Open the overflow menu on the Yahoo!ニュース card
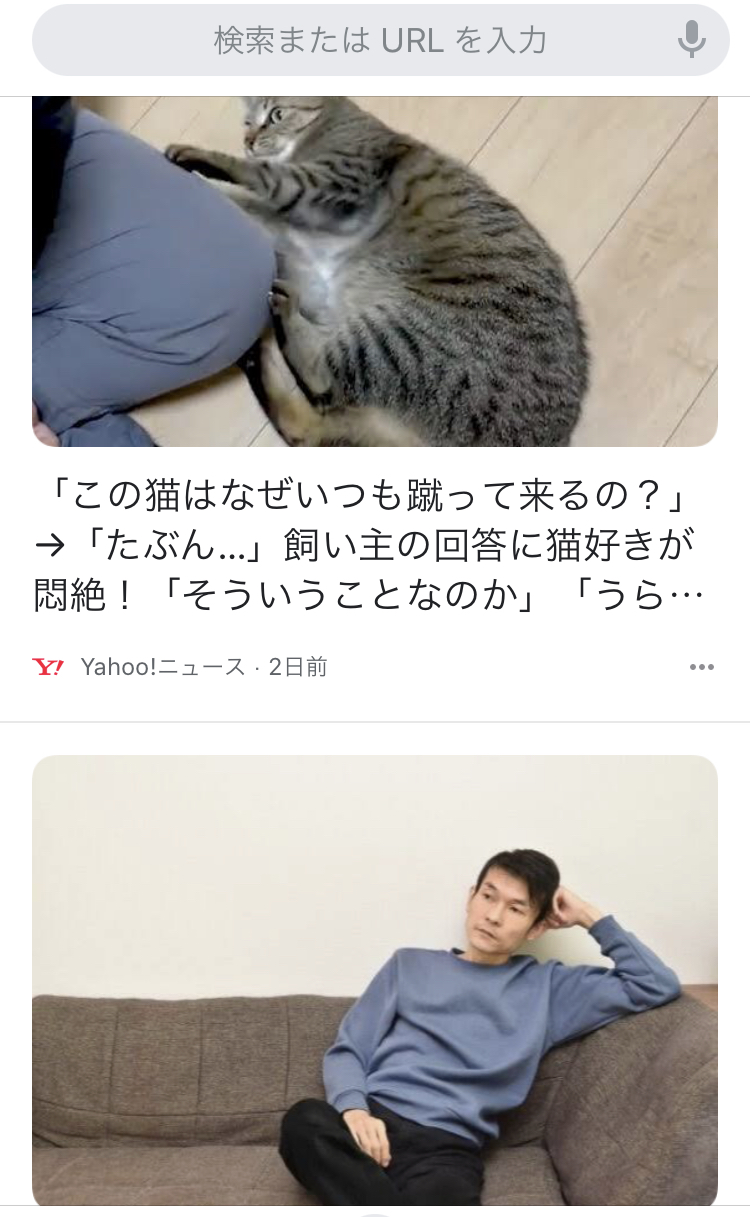Viewport: 750px width, 1217px height. [702, 667]
